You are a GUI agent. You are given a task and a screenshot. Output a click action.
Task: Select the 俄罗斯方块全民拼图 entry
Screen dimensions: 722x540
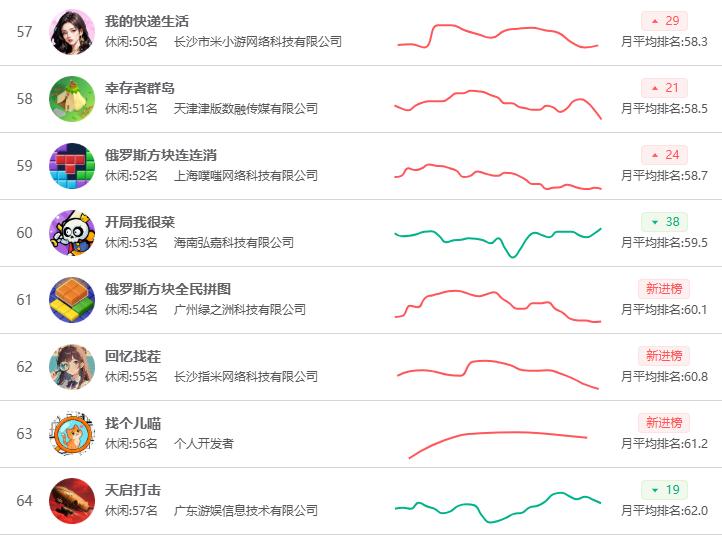168,289
